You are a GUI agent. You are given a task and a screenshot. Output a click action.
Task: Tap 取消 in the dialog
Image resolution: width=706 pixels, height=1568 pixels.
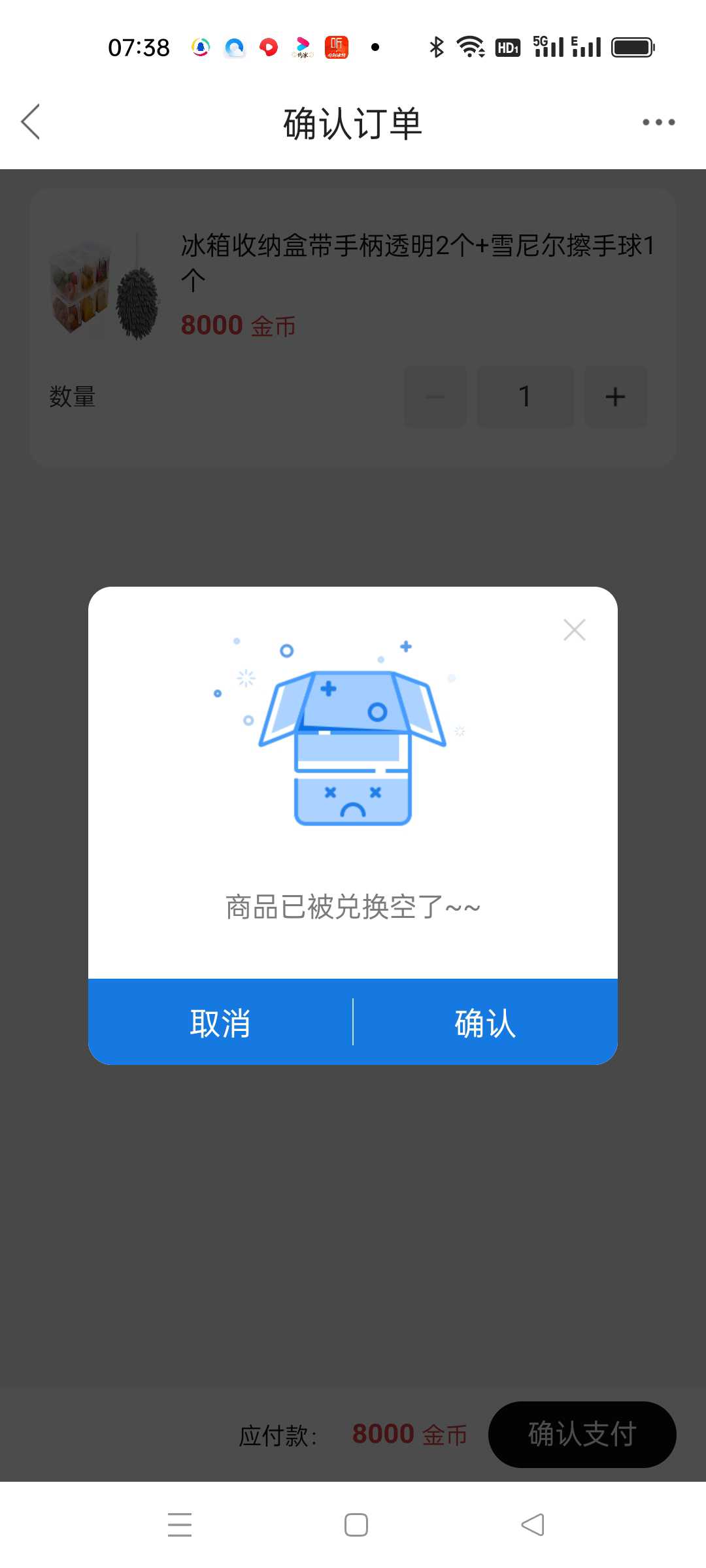click(x=220, y=1022)
